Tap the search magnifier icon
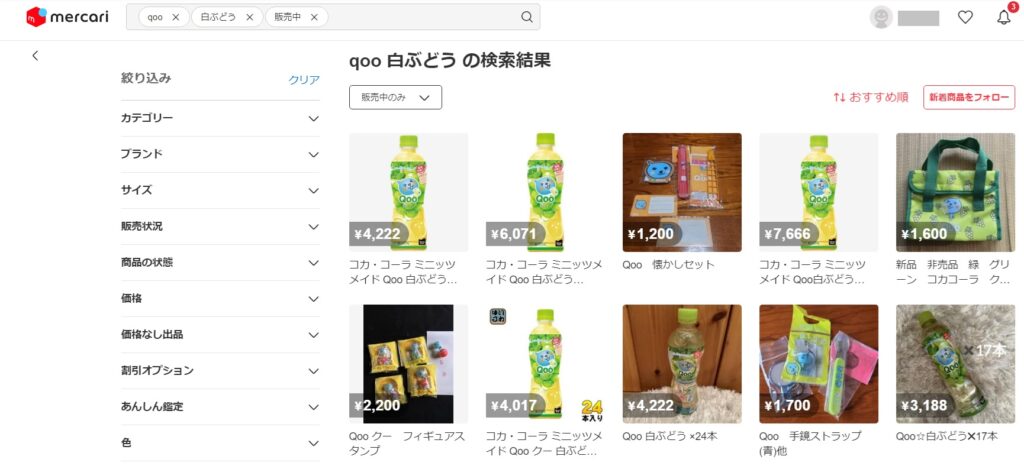 (527, 17)
